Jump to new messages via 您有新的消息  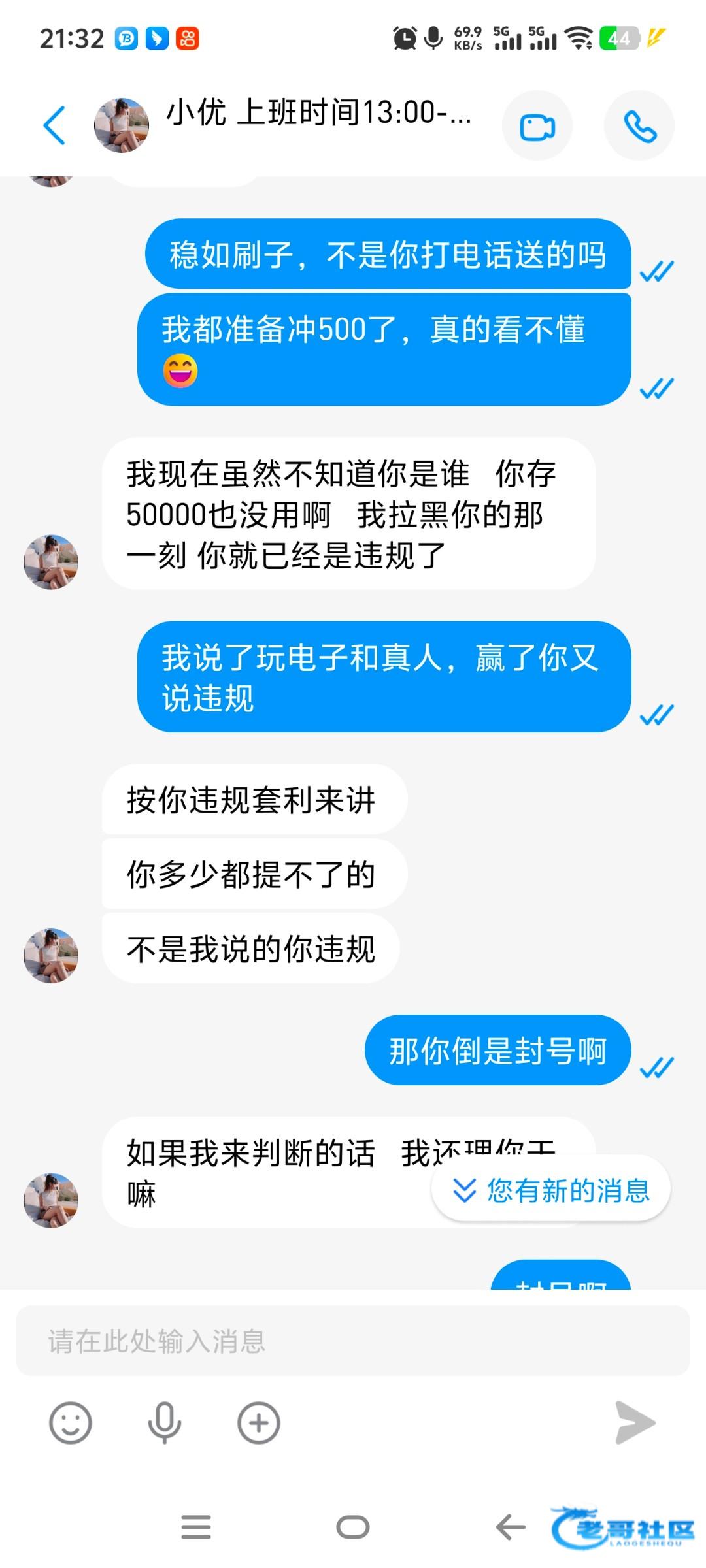coord(551,1190)
